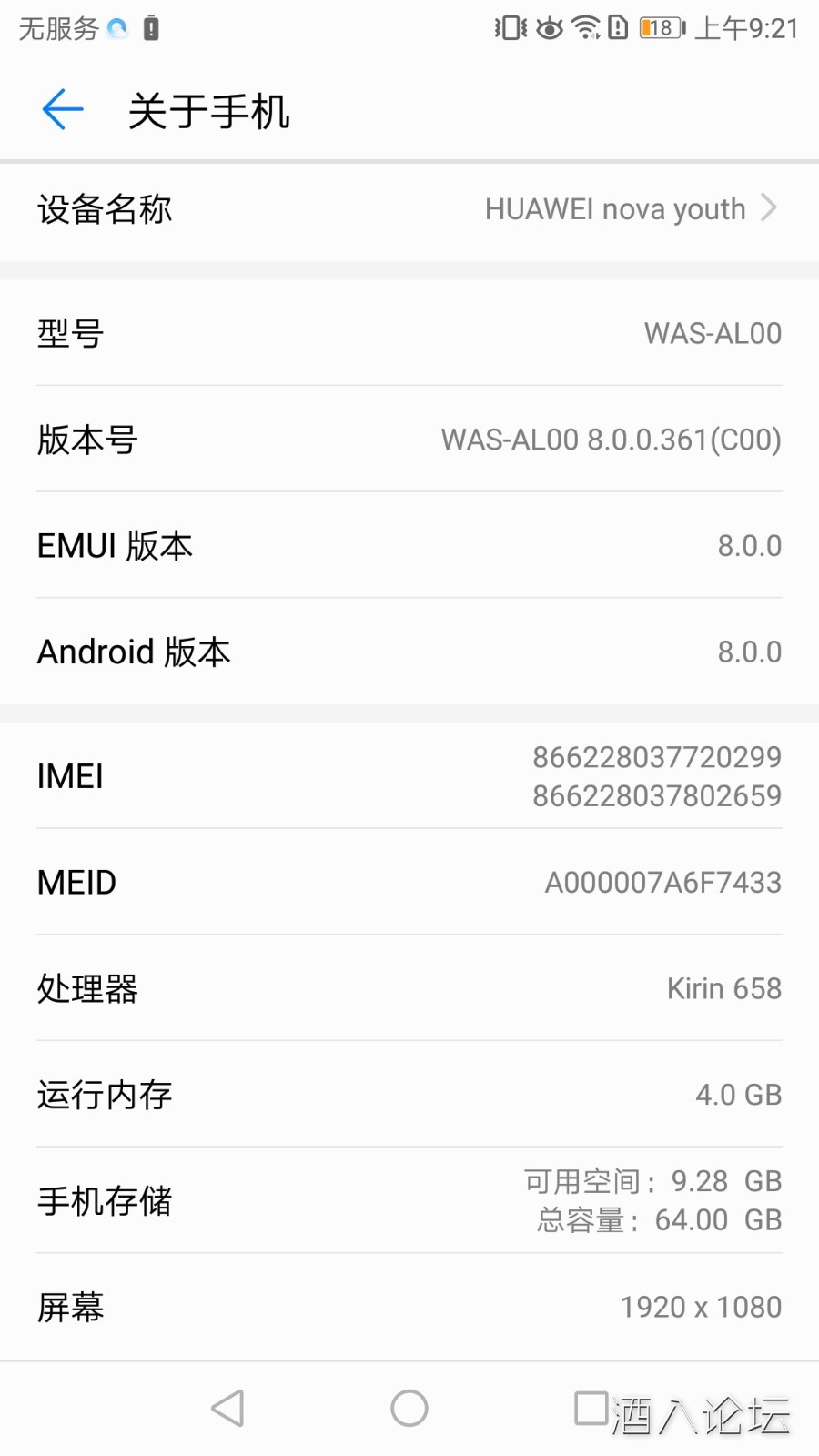Tap the 屏幕 resolution row to toggle developer tap counter

coord(409,1307)
